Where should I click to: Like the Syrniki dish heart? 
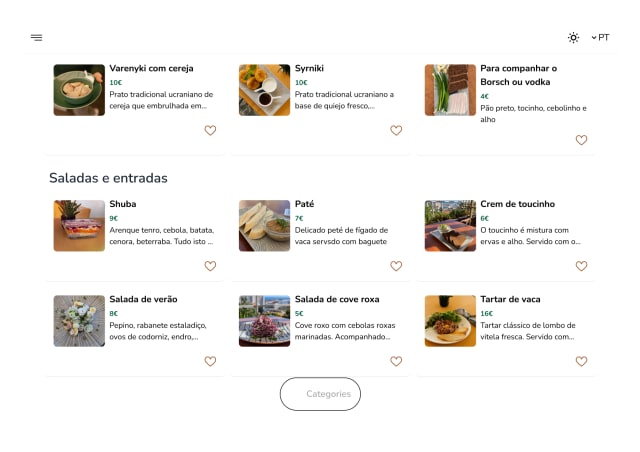coord(396,130)
